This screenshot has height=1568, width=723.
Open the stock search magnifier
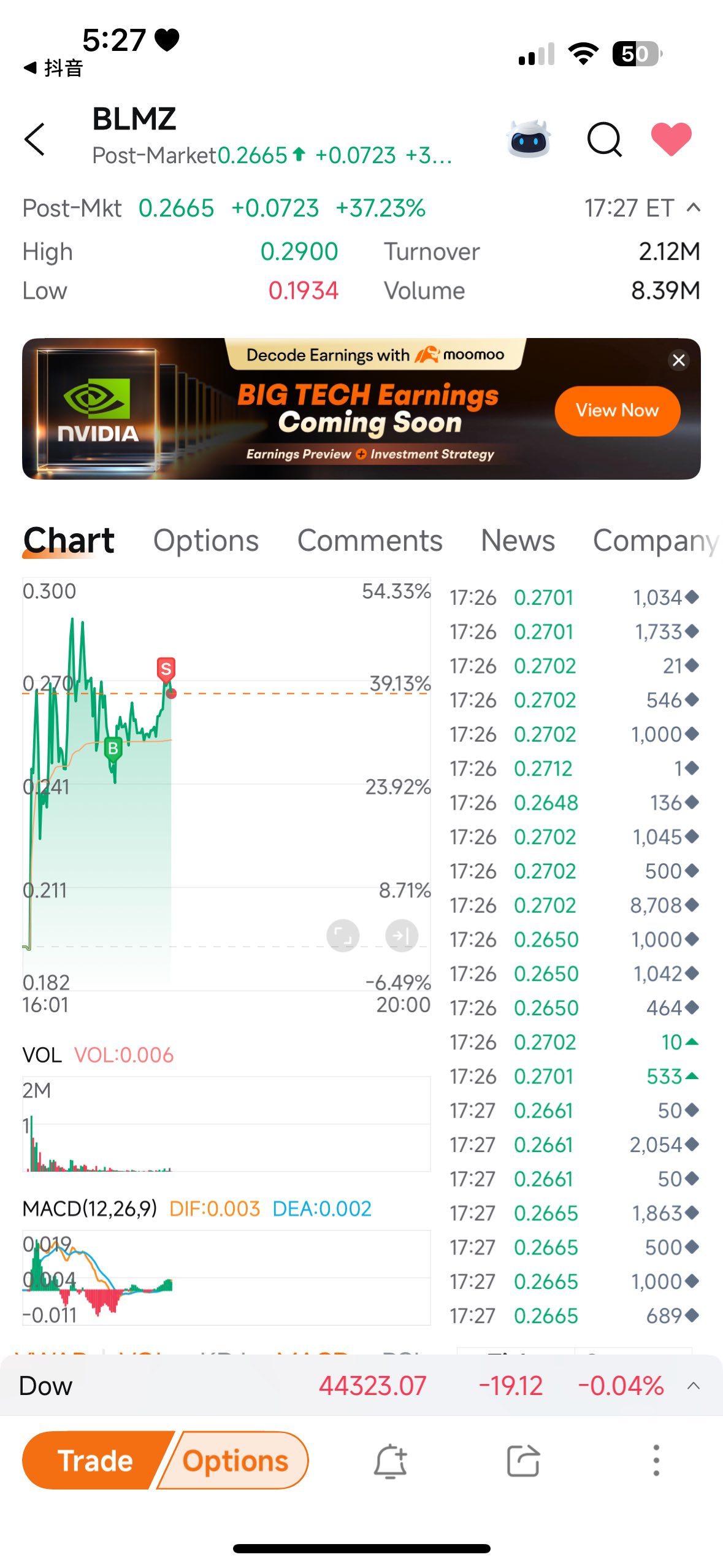604,140
